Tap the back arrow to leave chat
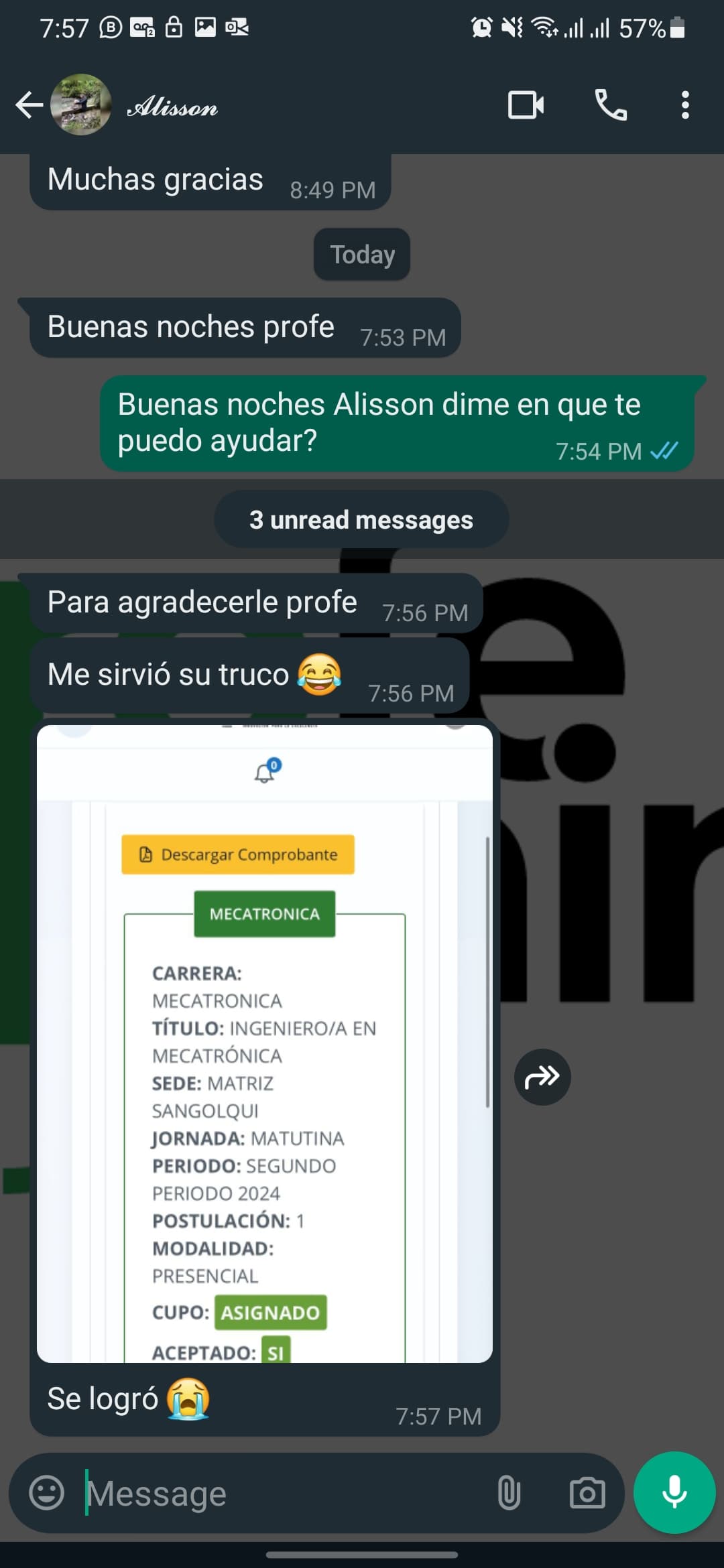The width and height of the screenshot is (724, 1568). click(28, 105)
